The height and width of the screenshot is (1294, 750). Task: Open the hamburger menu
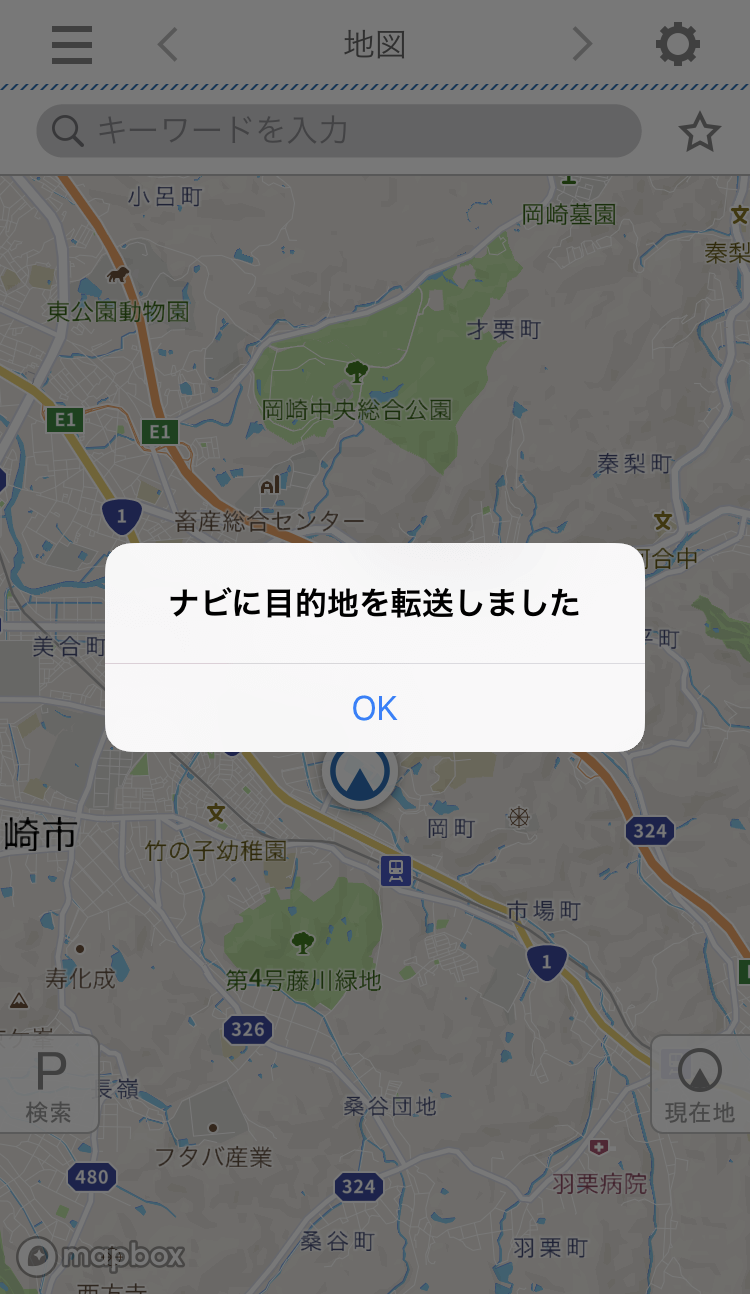(x=72, y=45)
